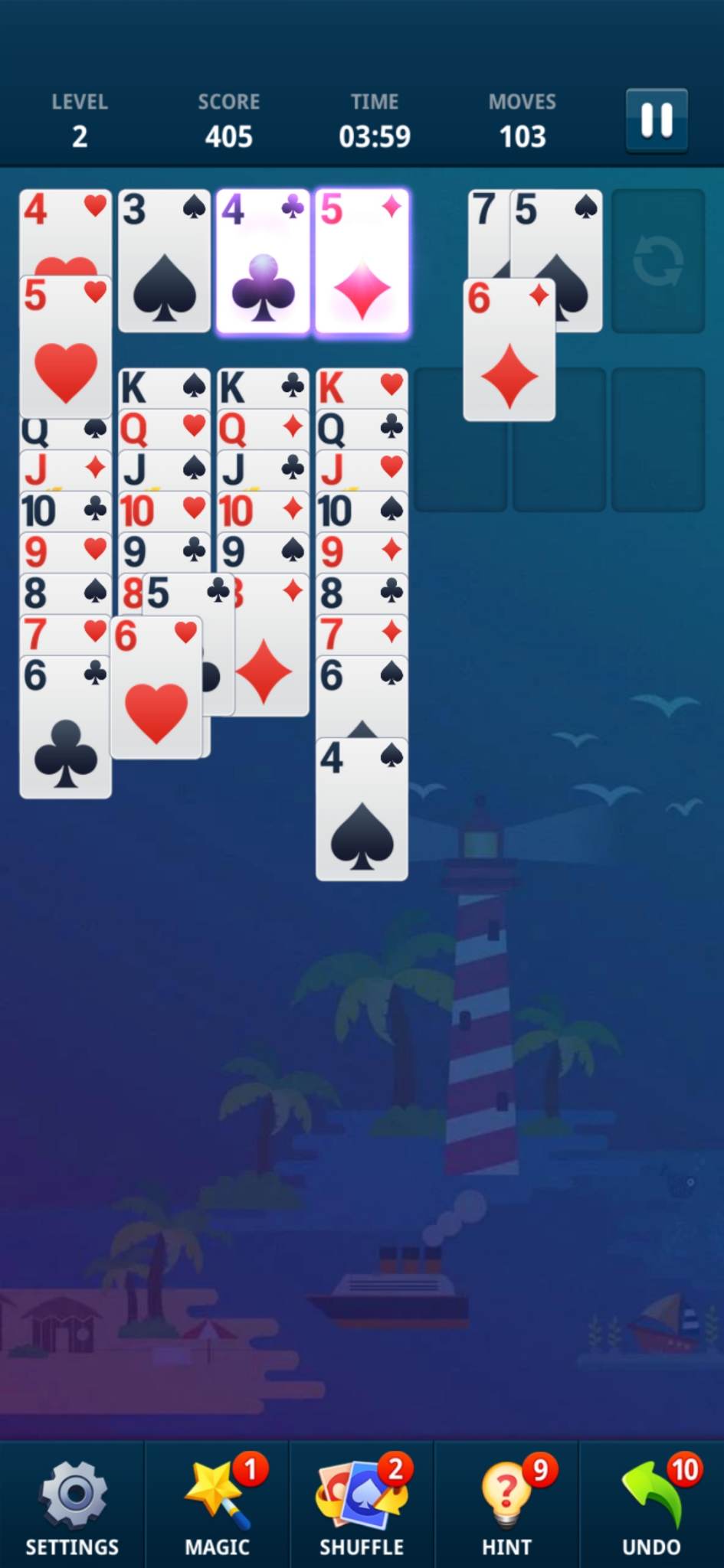Tap the highlighted 5 of diamonds foundation

coord(362,261)
